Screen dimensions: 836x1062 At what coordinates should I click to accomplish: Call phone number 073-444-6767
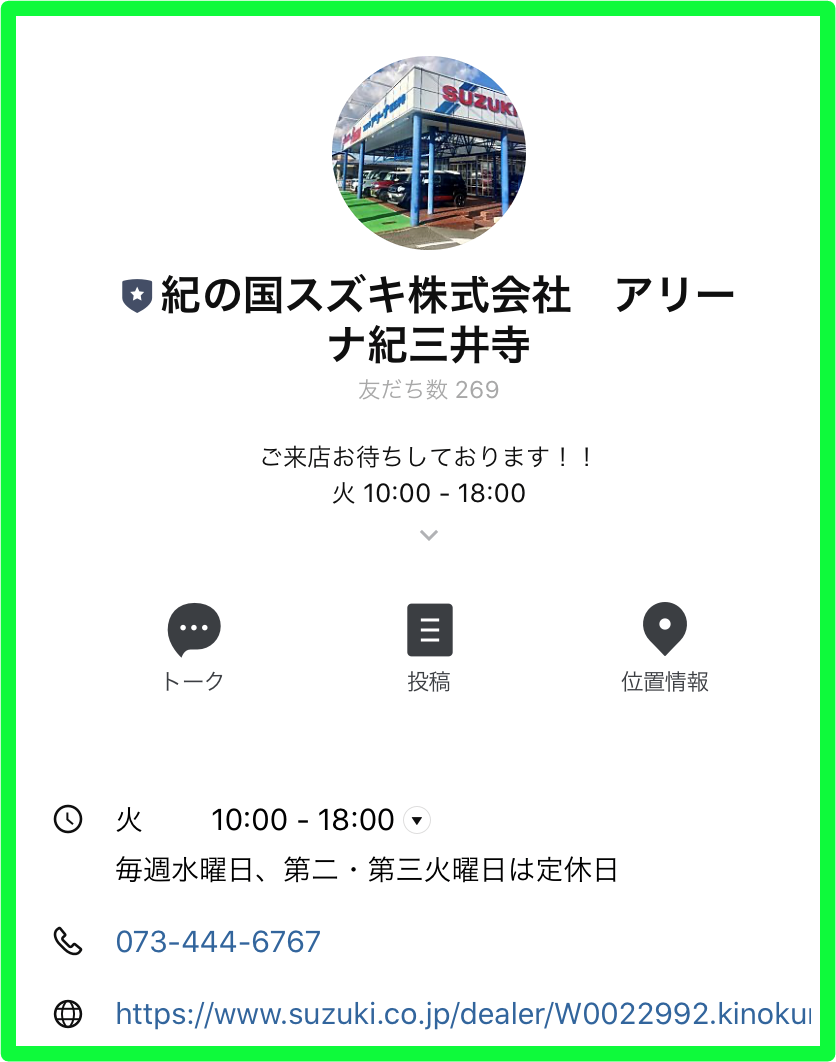pos(218,942)
